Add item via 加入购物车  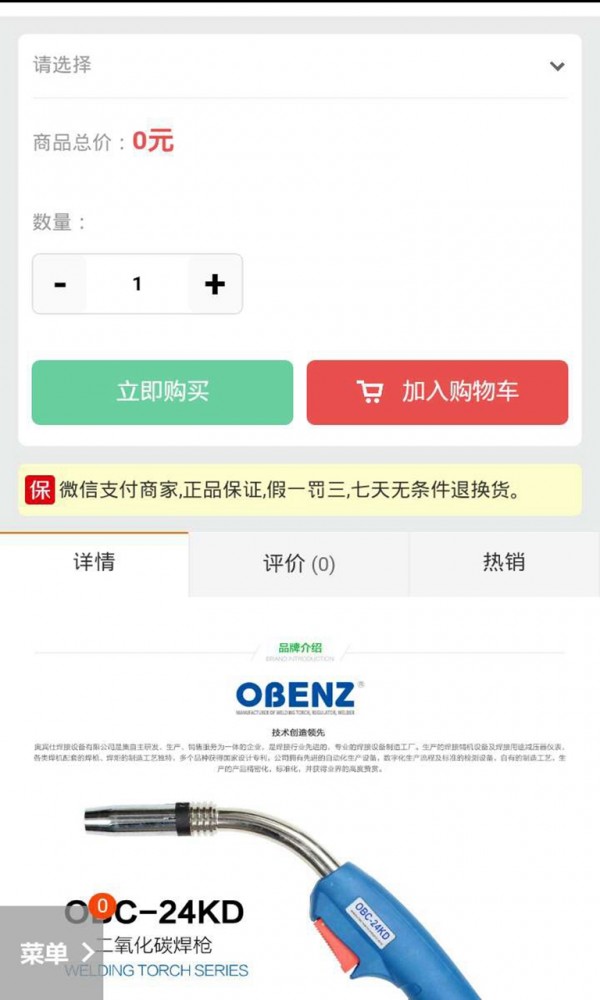[437, 392]
